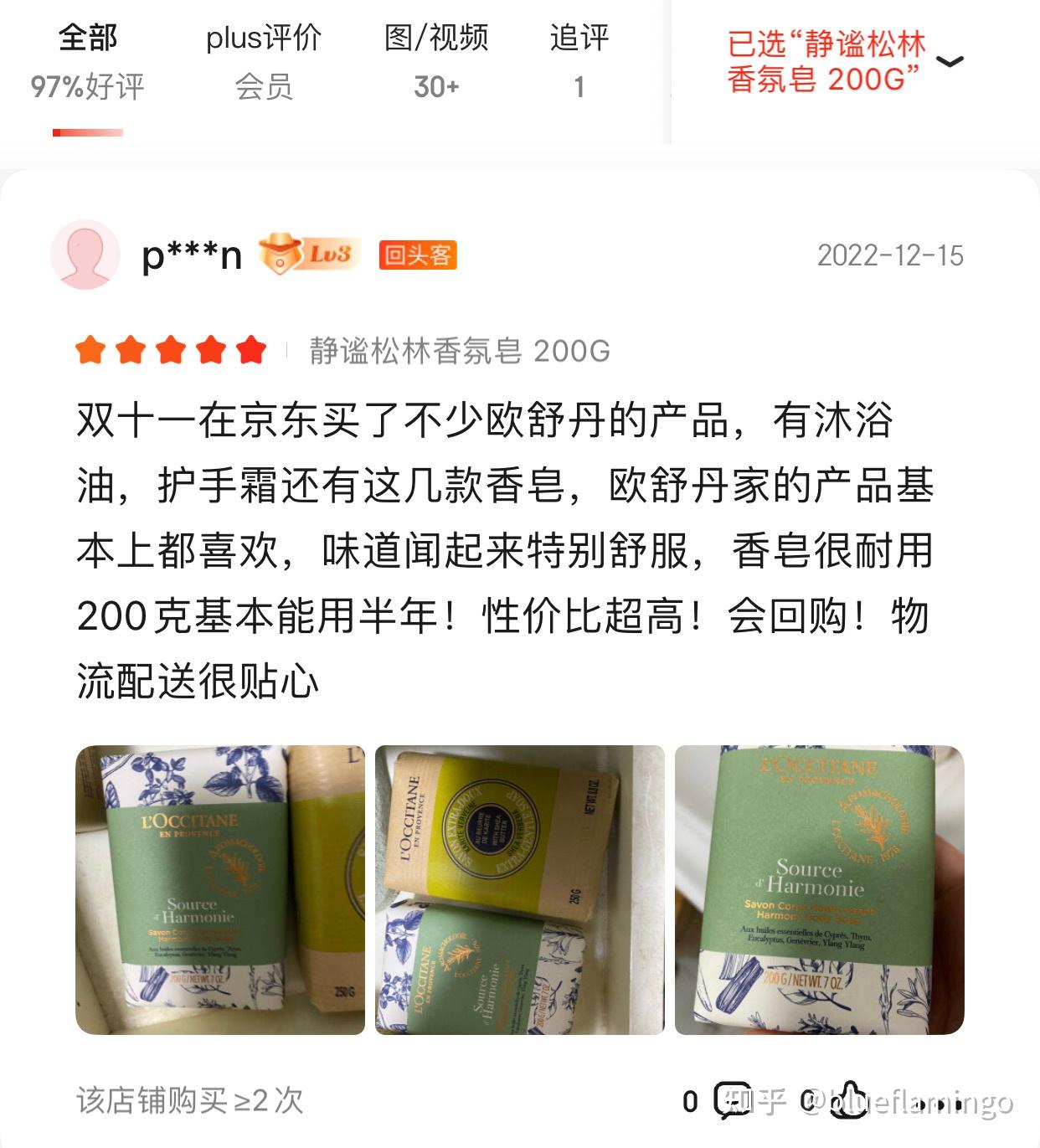Viewport: 1040px width, 1148px height.
Task: Tap the comment icon under p***n's review
Action: point(733,1099)
